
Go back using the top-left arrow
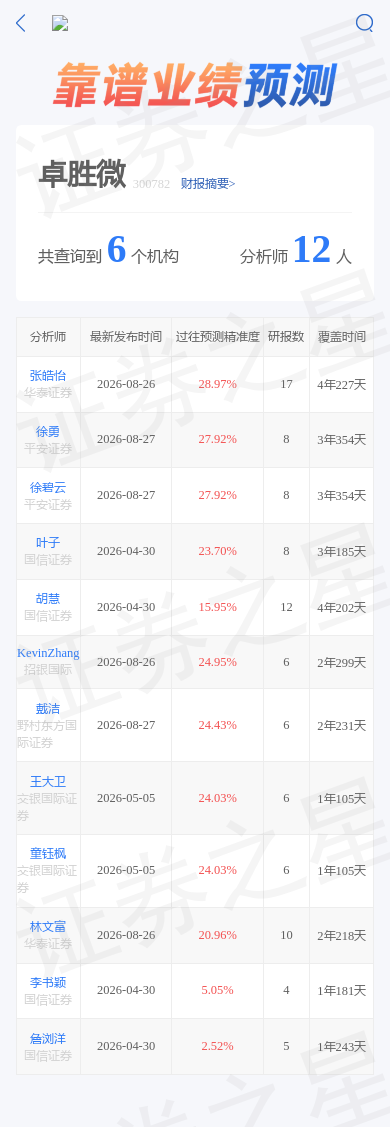tap(21, 23)
